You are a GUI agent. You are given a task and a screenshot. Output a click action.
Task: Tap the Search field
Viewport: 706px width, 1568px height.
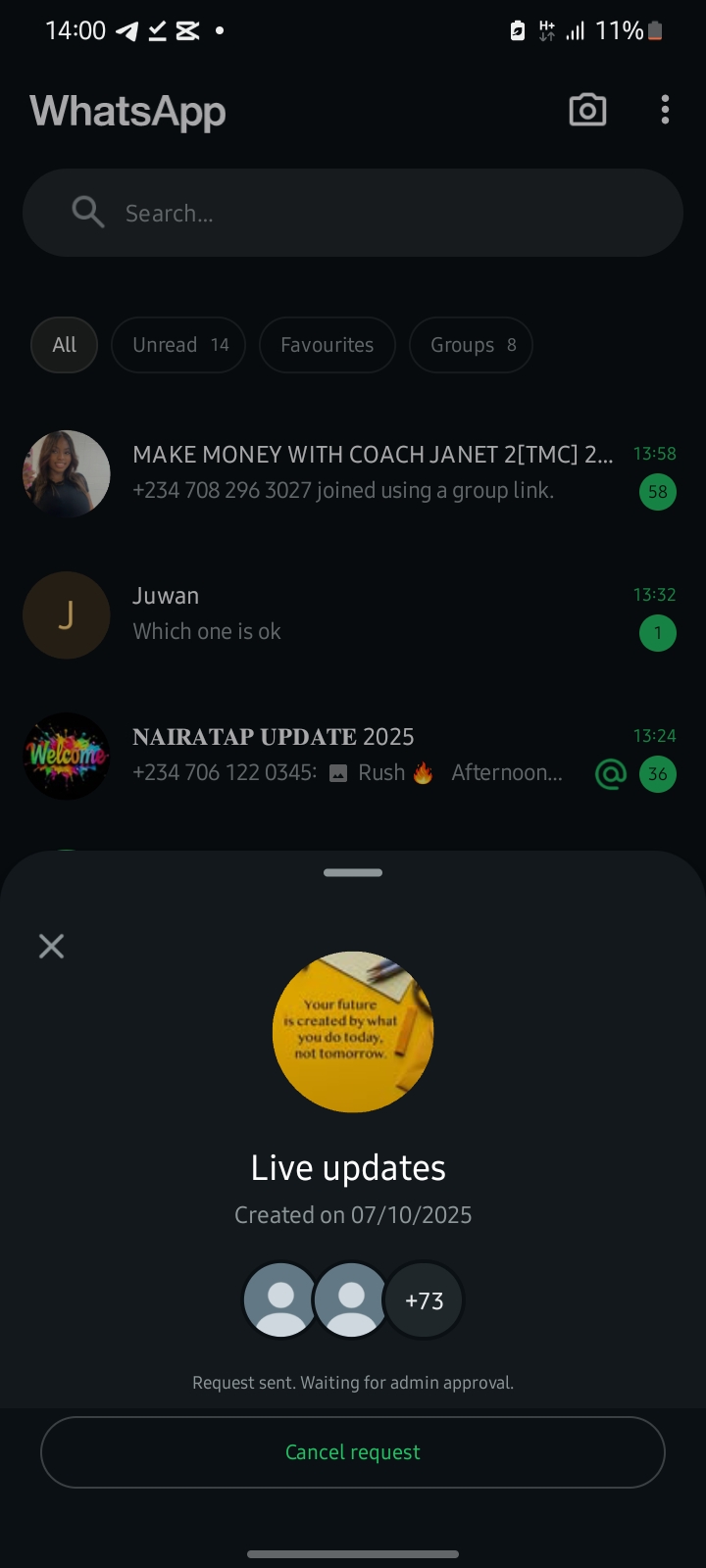coord(353,213)
